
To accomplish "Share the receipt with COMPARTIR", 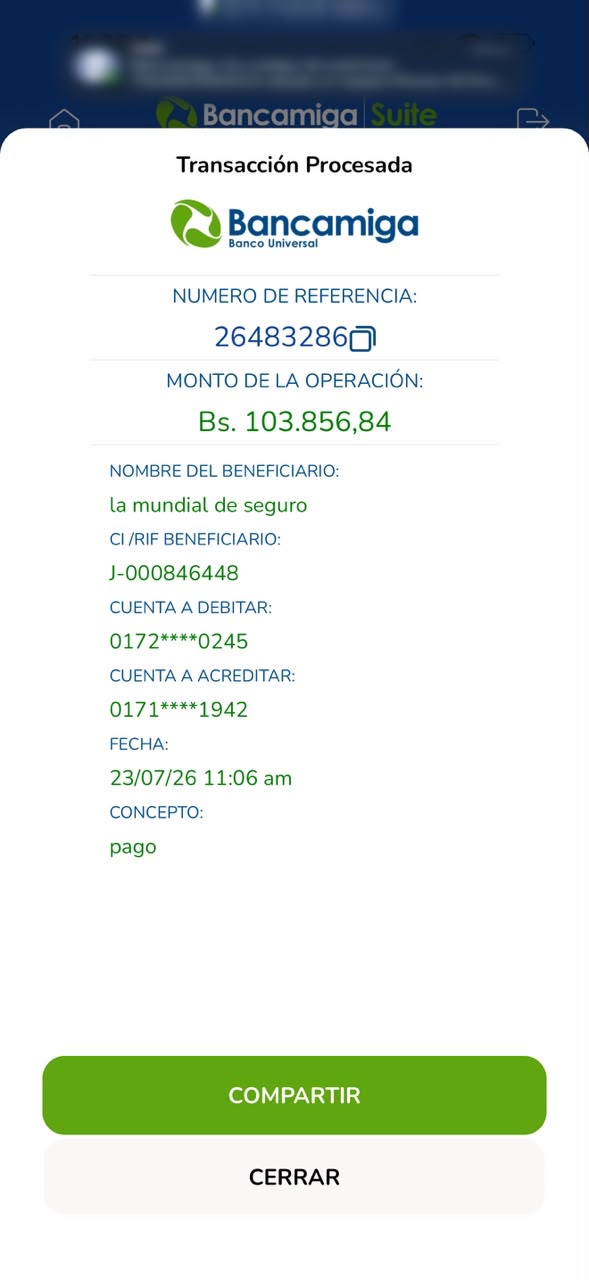I will 294,1095.
